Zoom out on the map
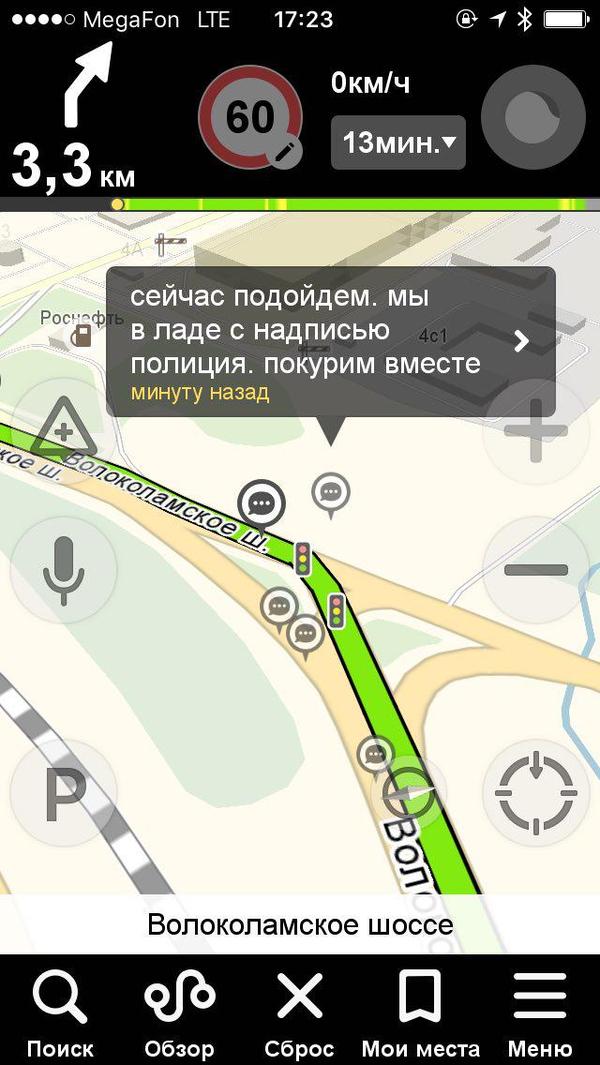Viewport: 600px width, 1065px height. point(535,570)
